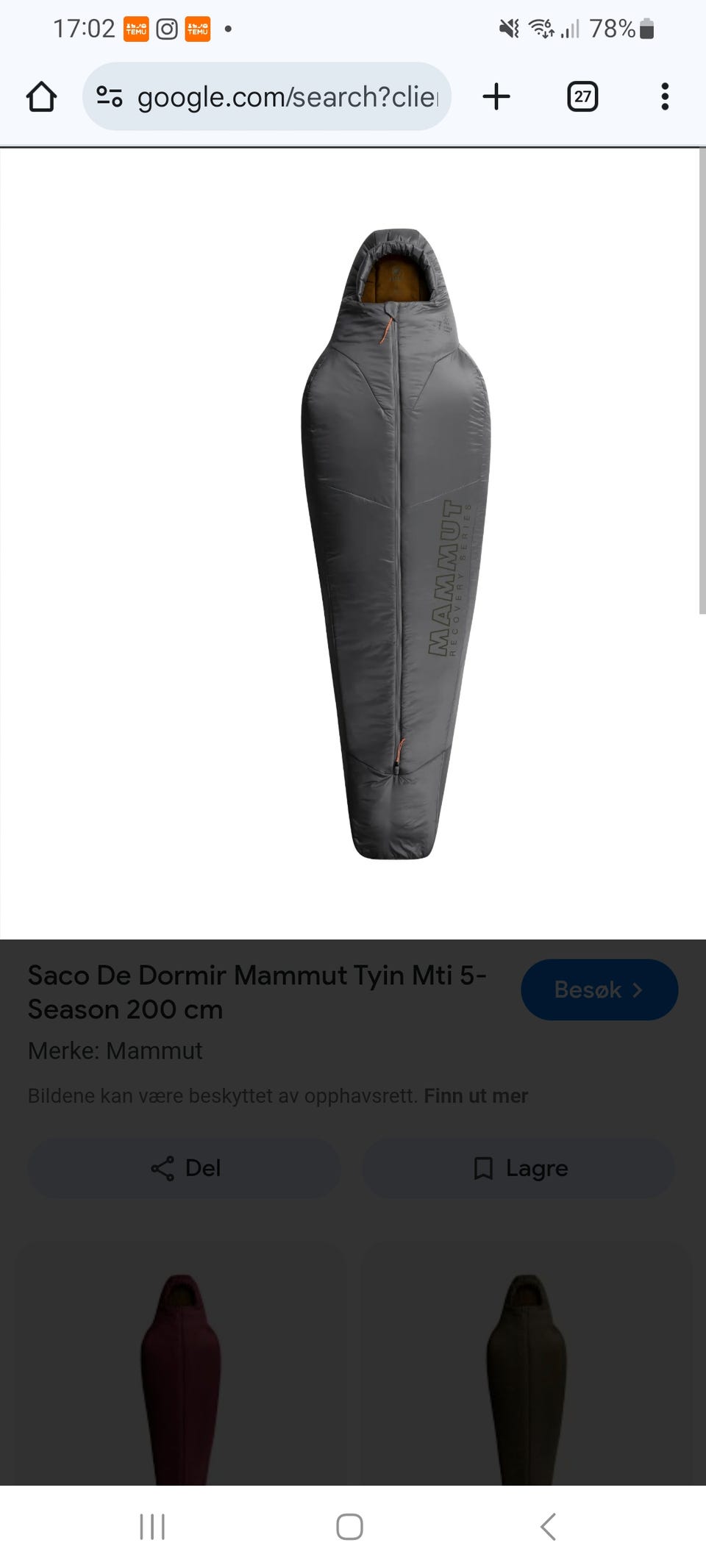Image resolution: width=706 pixels, height=1568 pixels.
Task: Open a new browser tab
Action: click(x=496, y=96)
